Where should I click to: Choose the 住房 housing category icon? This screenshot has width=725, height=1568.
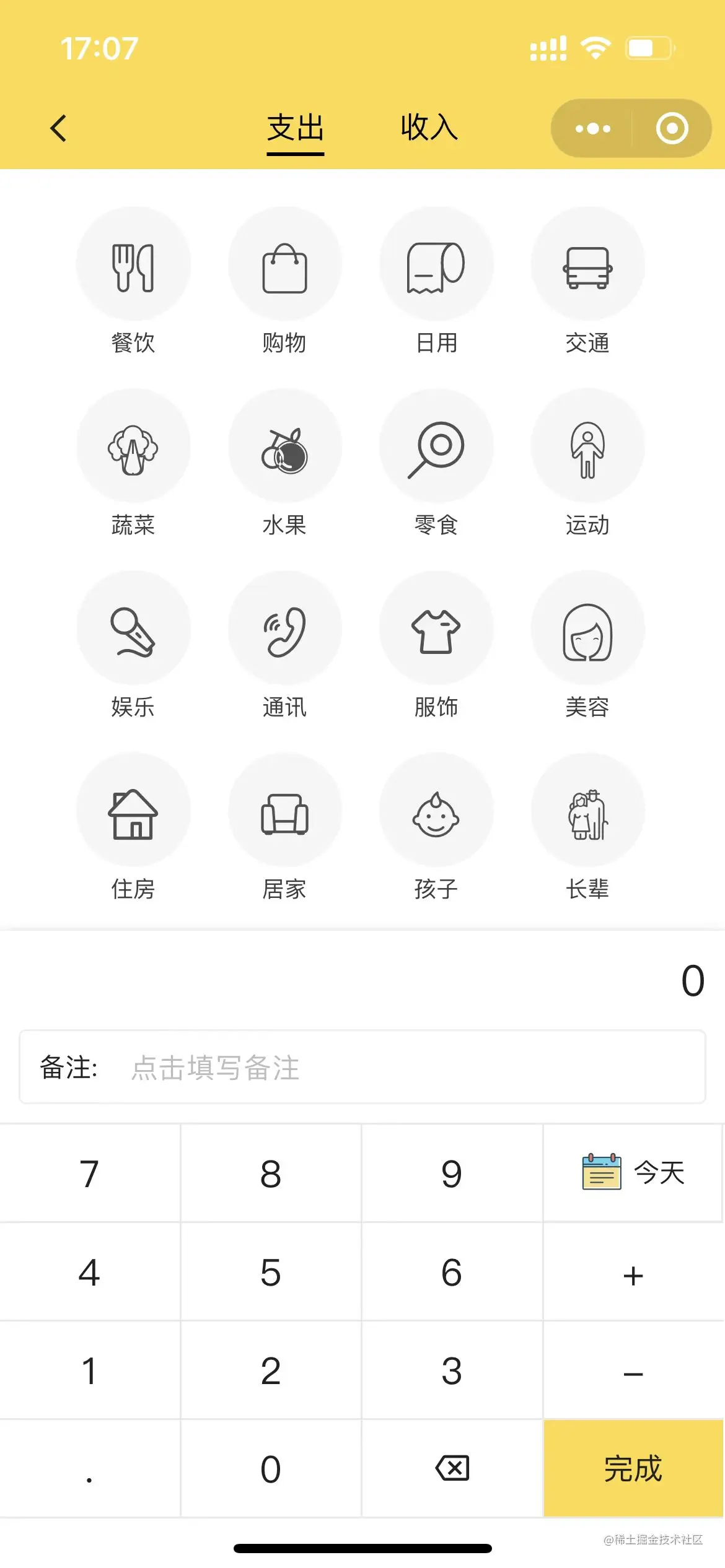coord(133,810)
